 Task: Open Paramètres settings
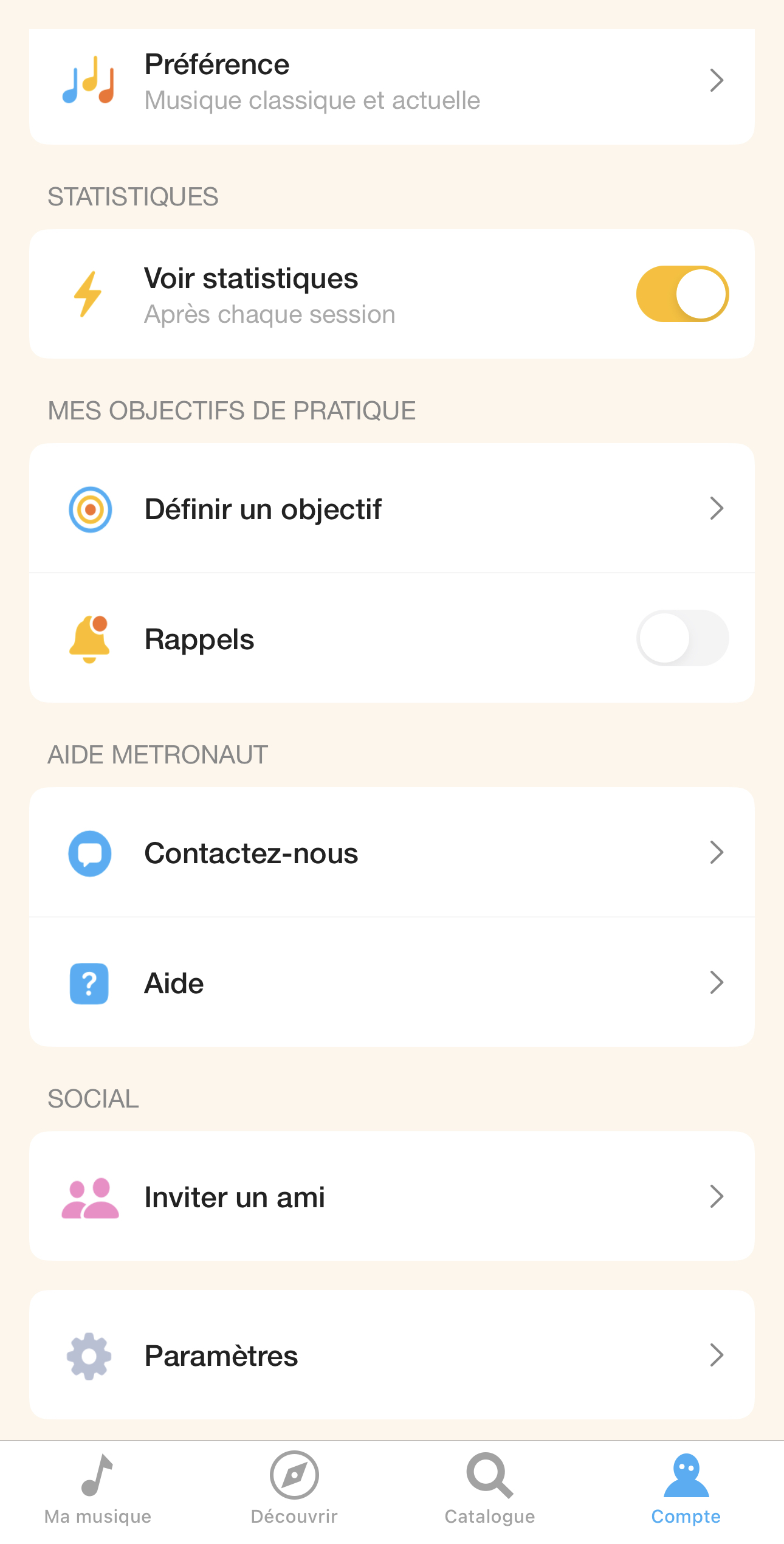[392, 1355]
